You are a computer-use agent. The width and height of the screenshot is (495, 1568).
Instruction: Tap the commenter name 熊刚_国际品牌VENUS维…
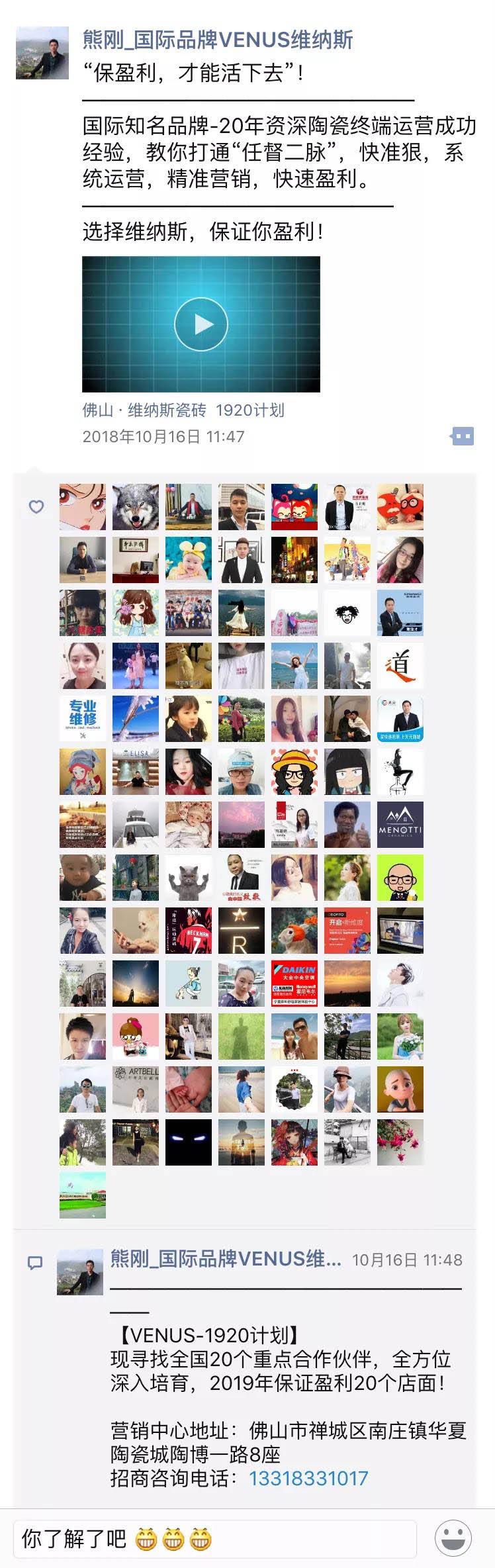pyautogui.click(x=226, y=1259)
